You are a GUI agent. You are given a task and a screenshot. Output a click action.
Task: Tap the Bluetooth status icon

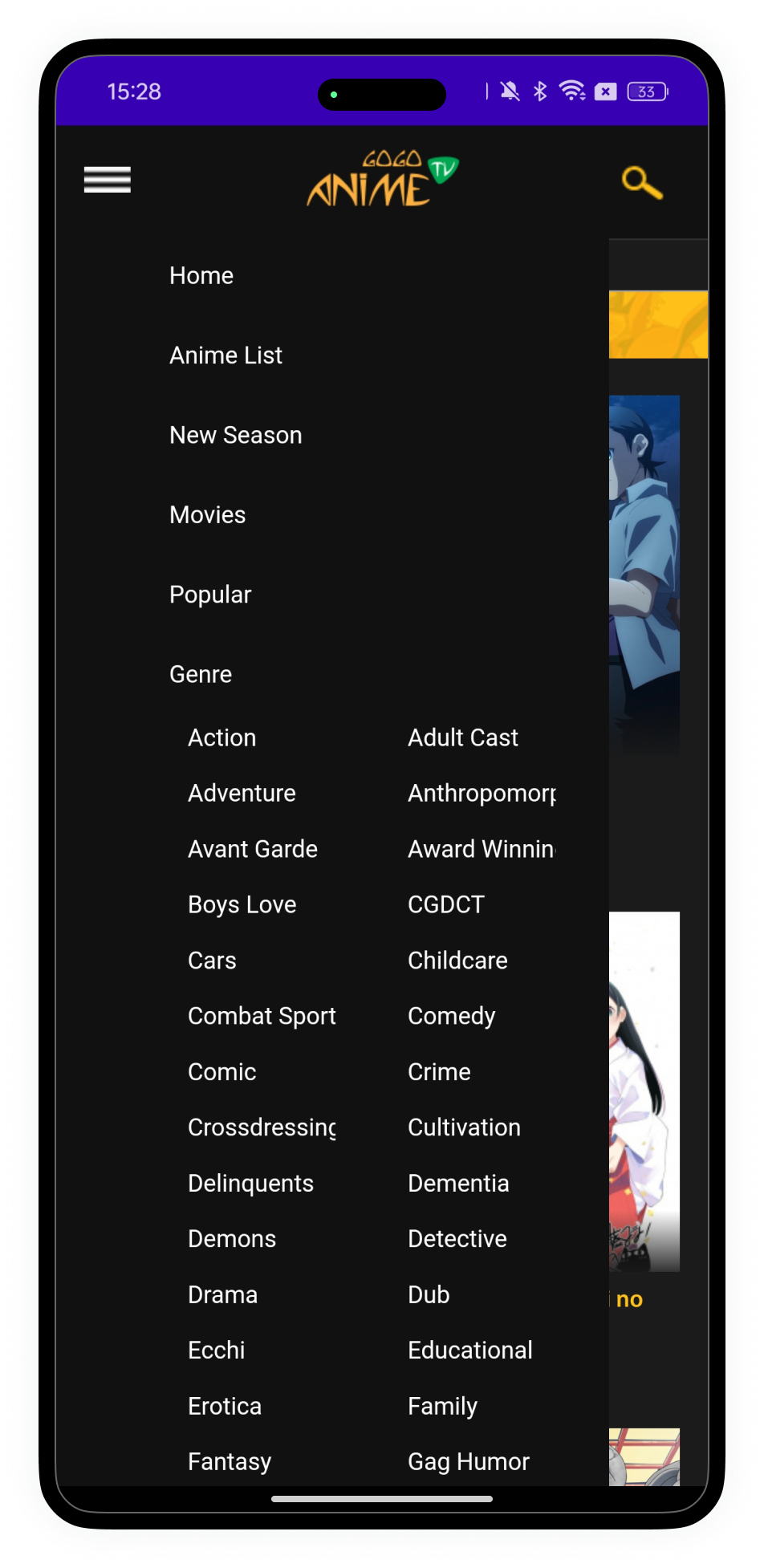pos(539,92)
